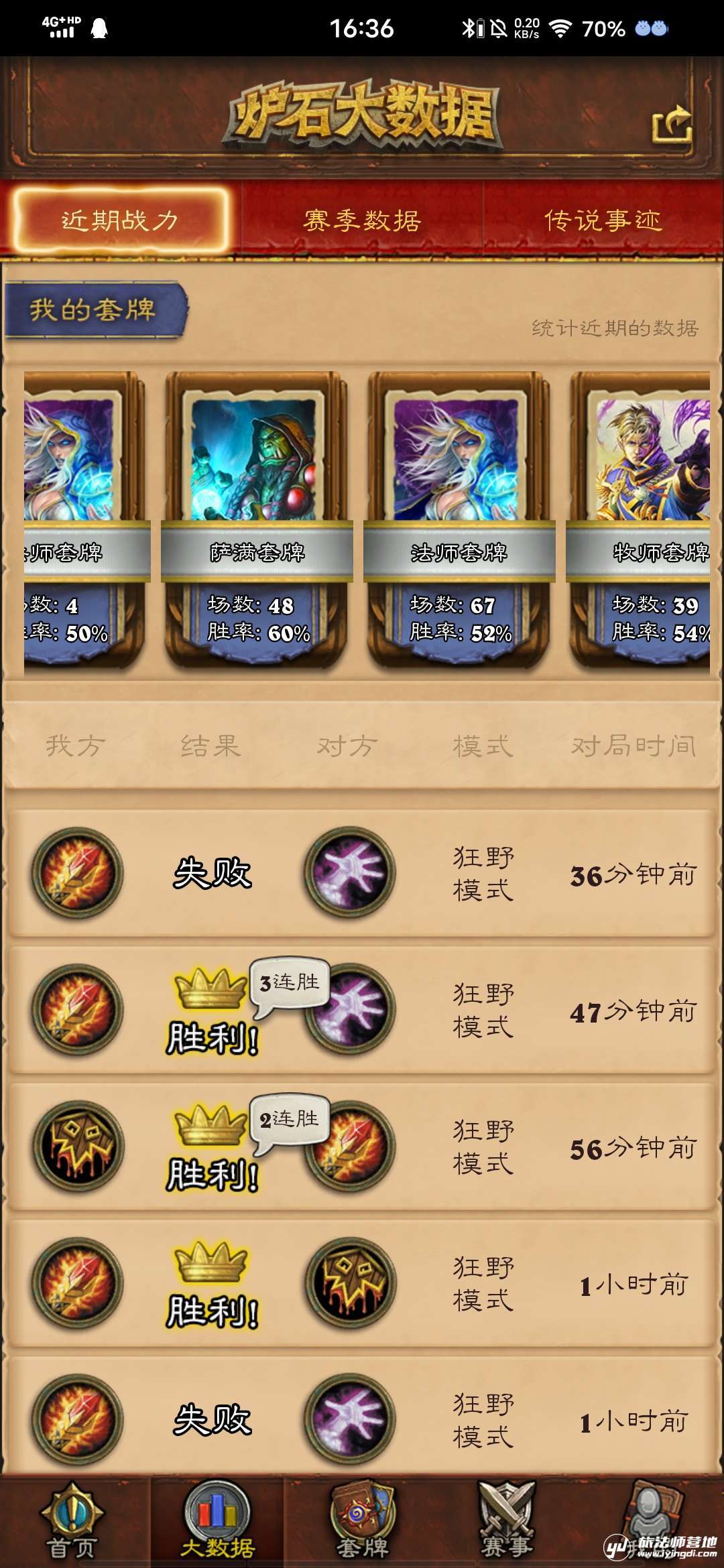Open the lost match from 36分钟前

(362, 873)
